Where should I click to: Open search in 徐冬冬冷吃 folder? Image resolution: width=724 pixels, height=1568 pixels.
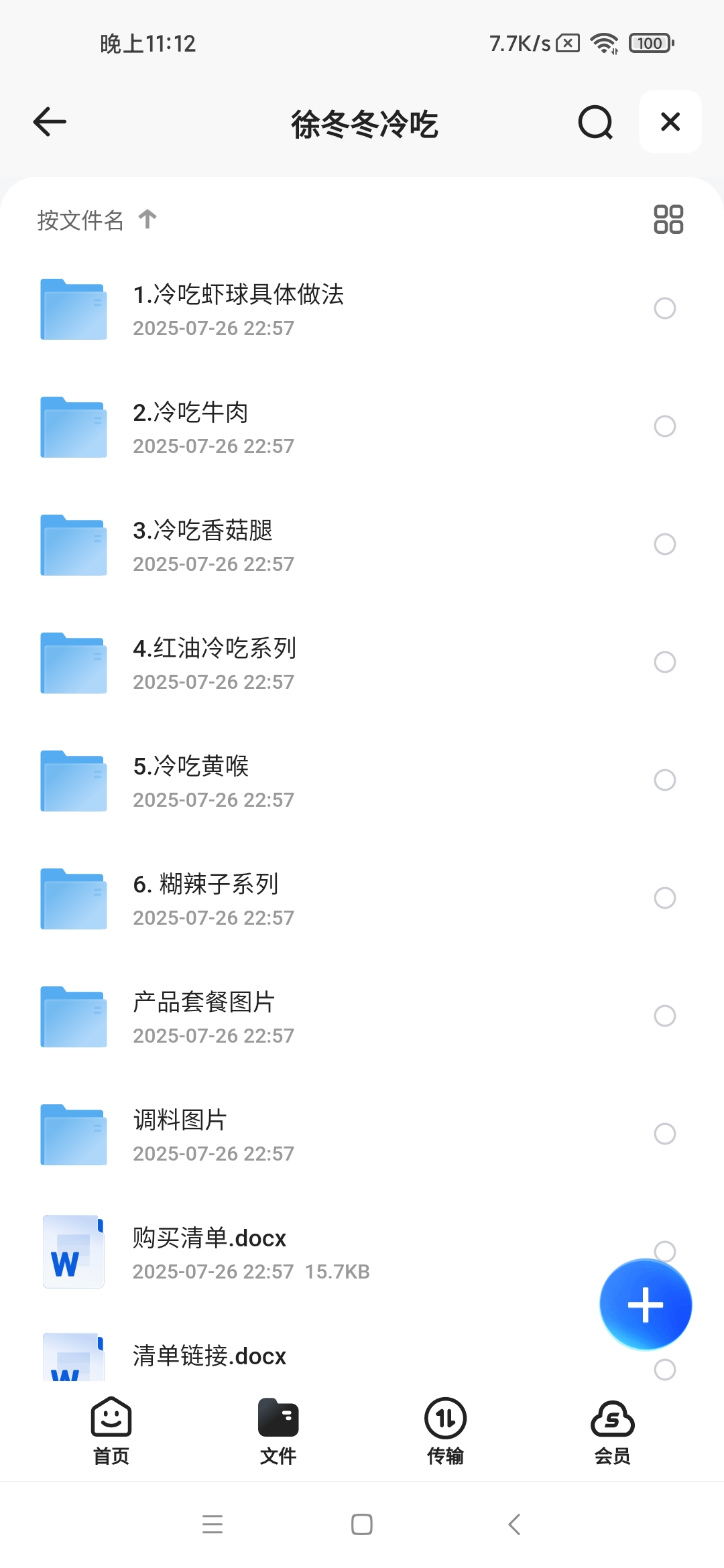coord(595,122)
